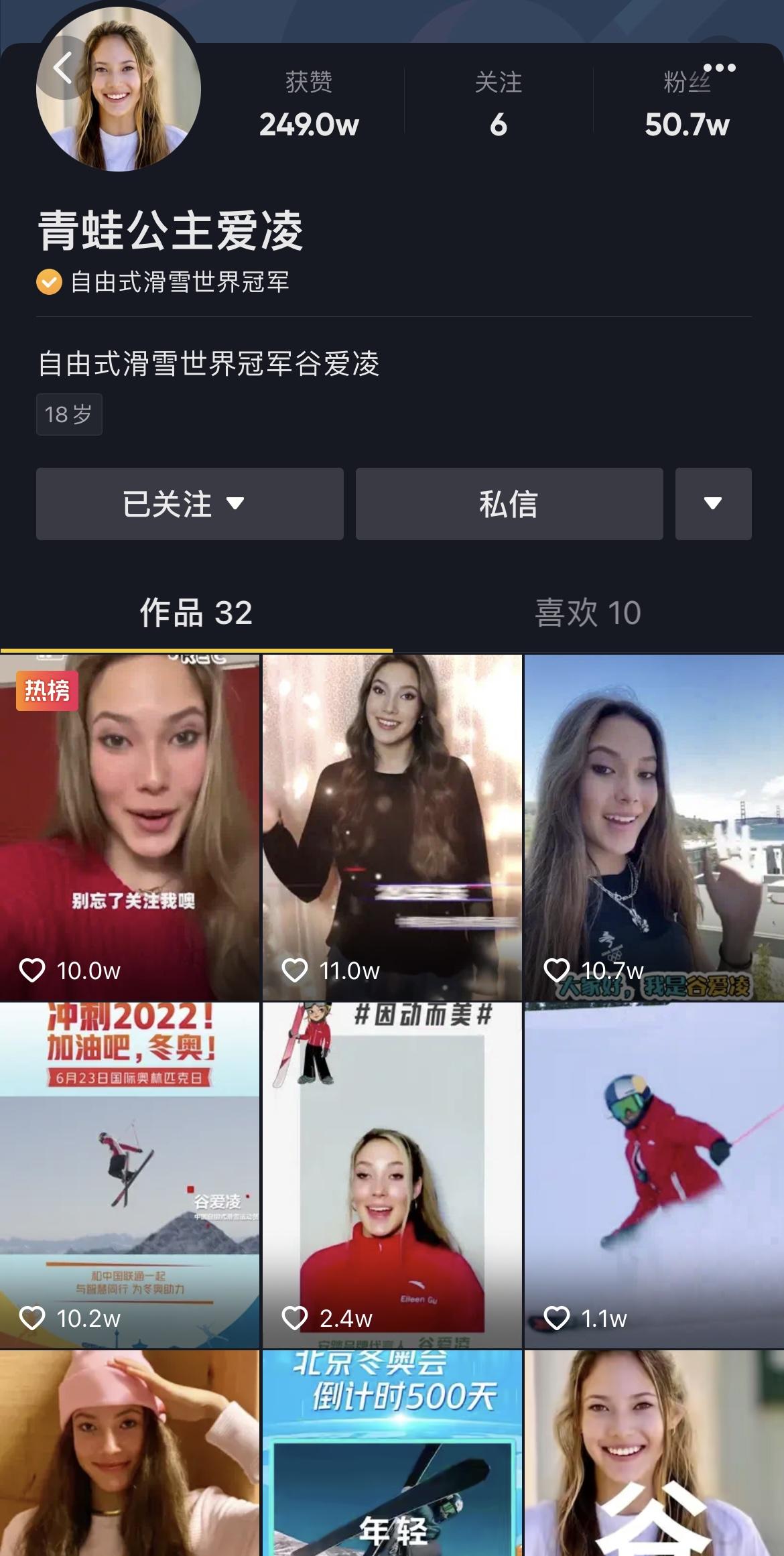The width and height of the screenshot is (784, 1556).
Task: Open the 冲刺2022 video with 10.2w likes
Action: pyautogui.click(x=129, y=1175)
